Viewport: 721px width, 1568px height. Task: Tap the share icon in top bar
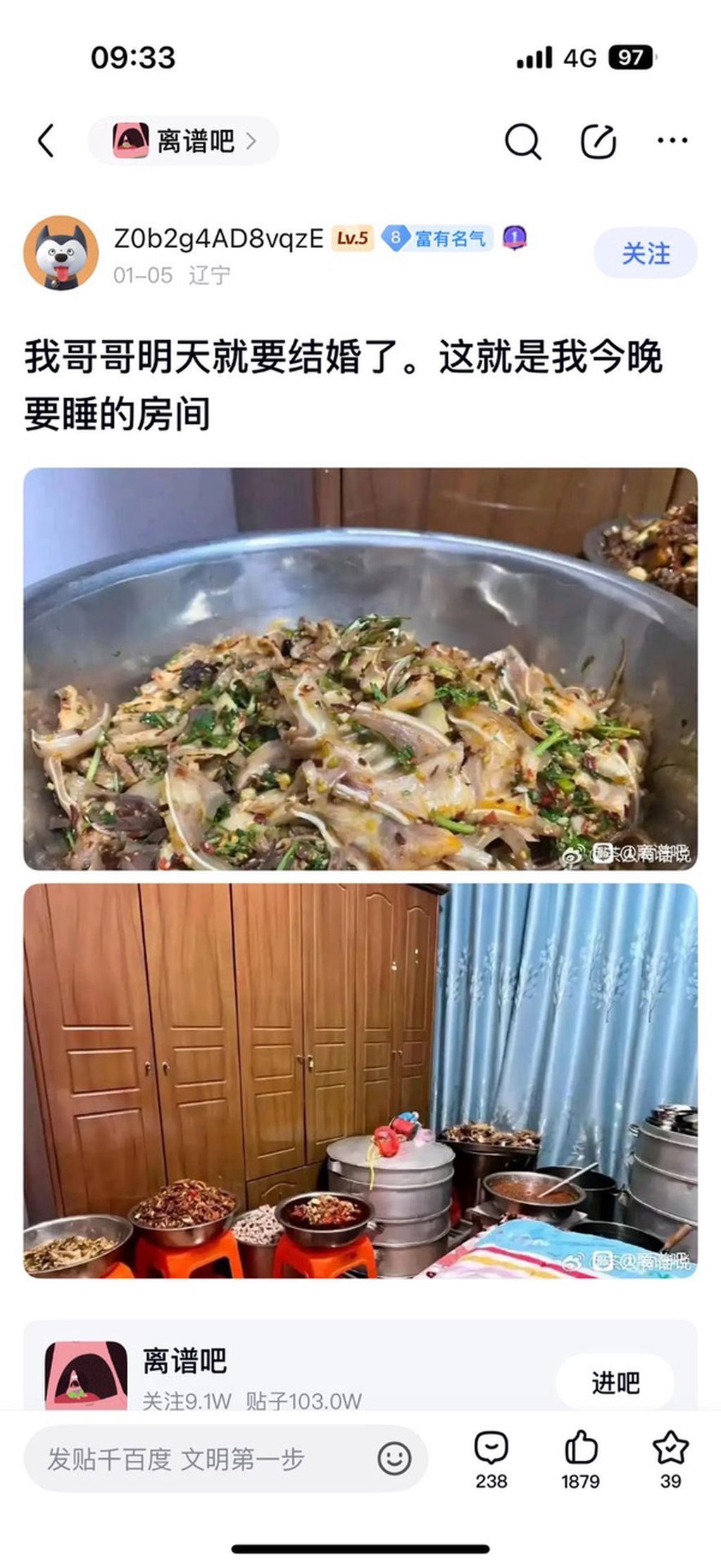tap(598, 141)
